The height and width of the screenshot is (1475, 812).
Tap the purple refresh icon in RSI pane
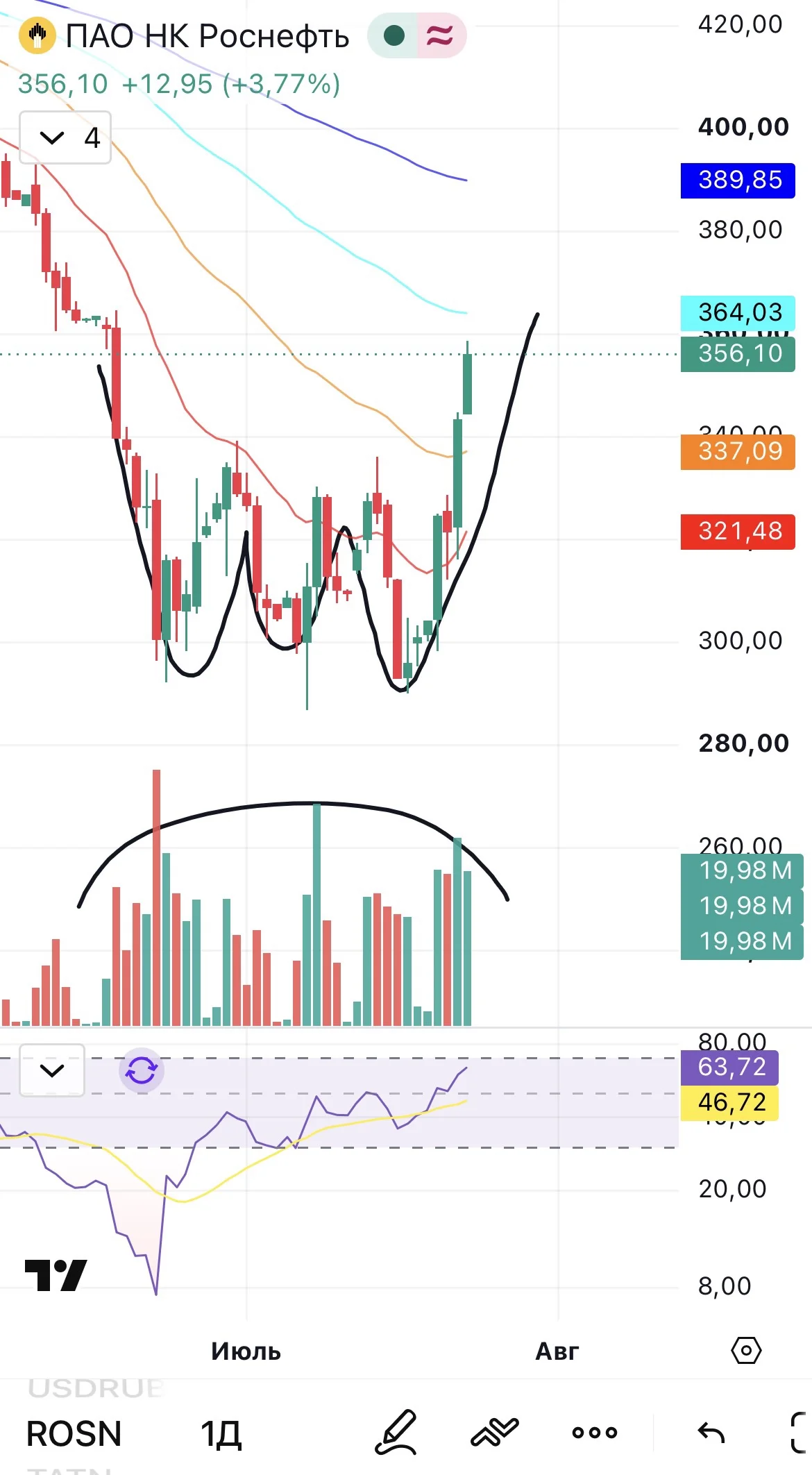[142, 1070]
